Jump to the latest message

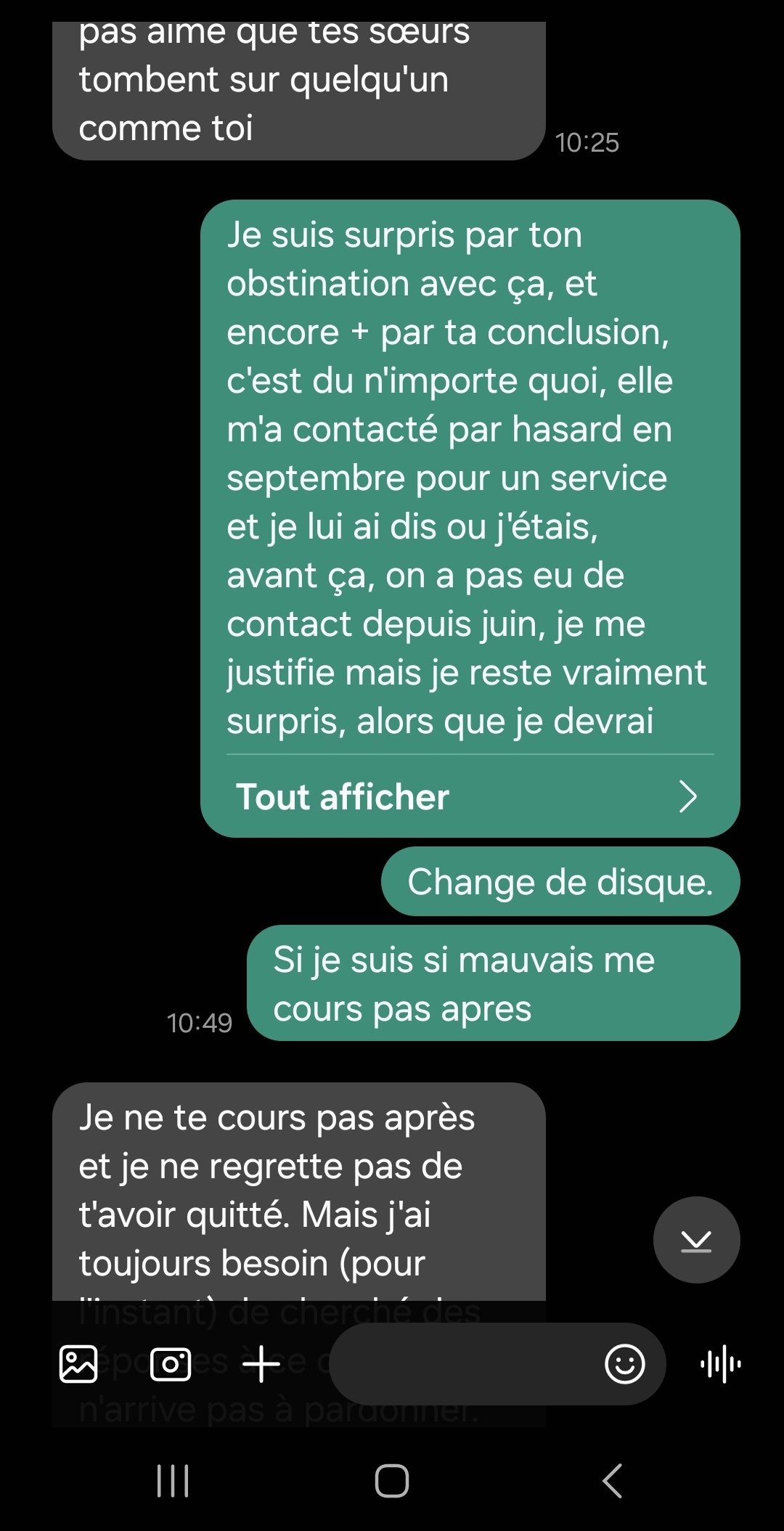tap(696, 1240)
